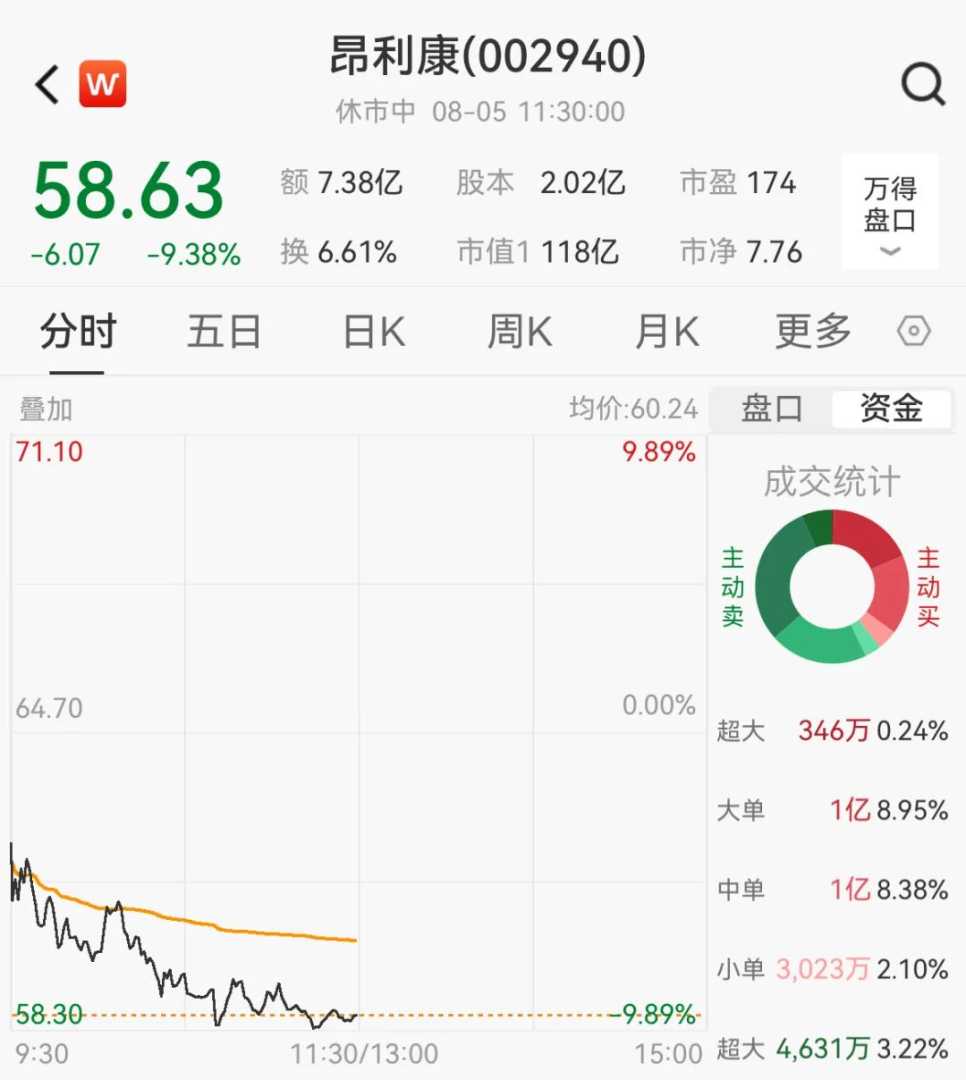Tap the orange W badge
Screen dimensions: 966x1080
[103, 85]
